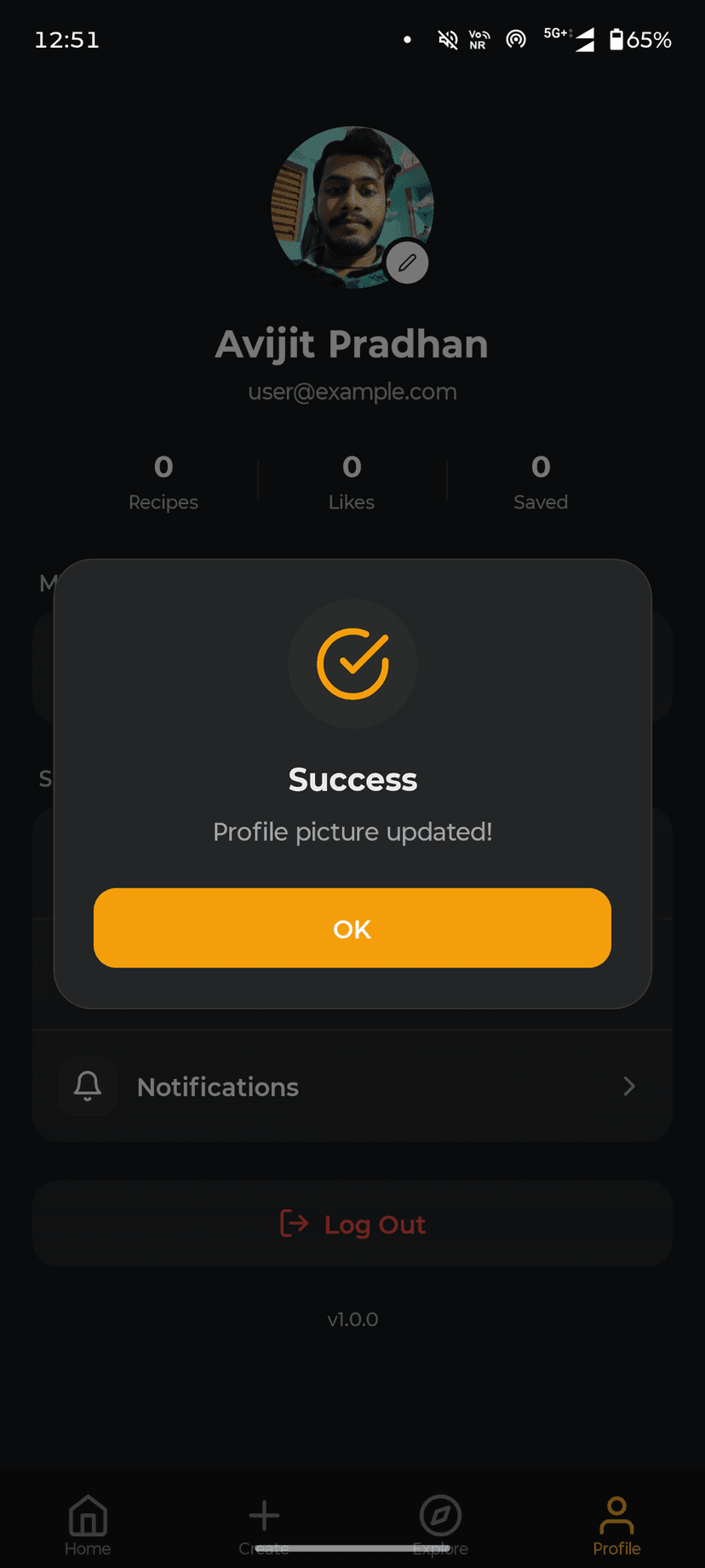Tap the pencil icon to edit profile picture
The width and height of the screenshot is (705, 1568).
407,262
